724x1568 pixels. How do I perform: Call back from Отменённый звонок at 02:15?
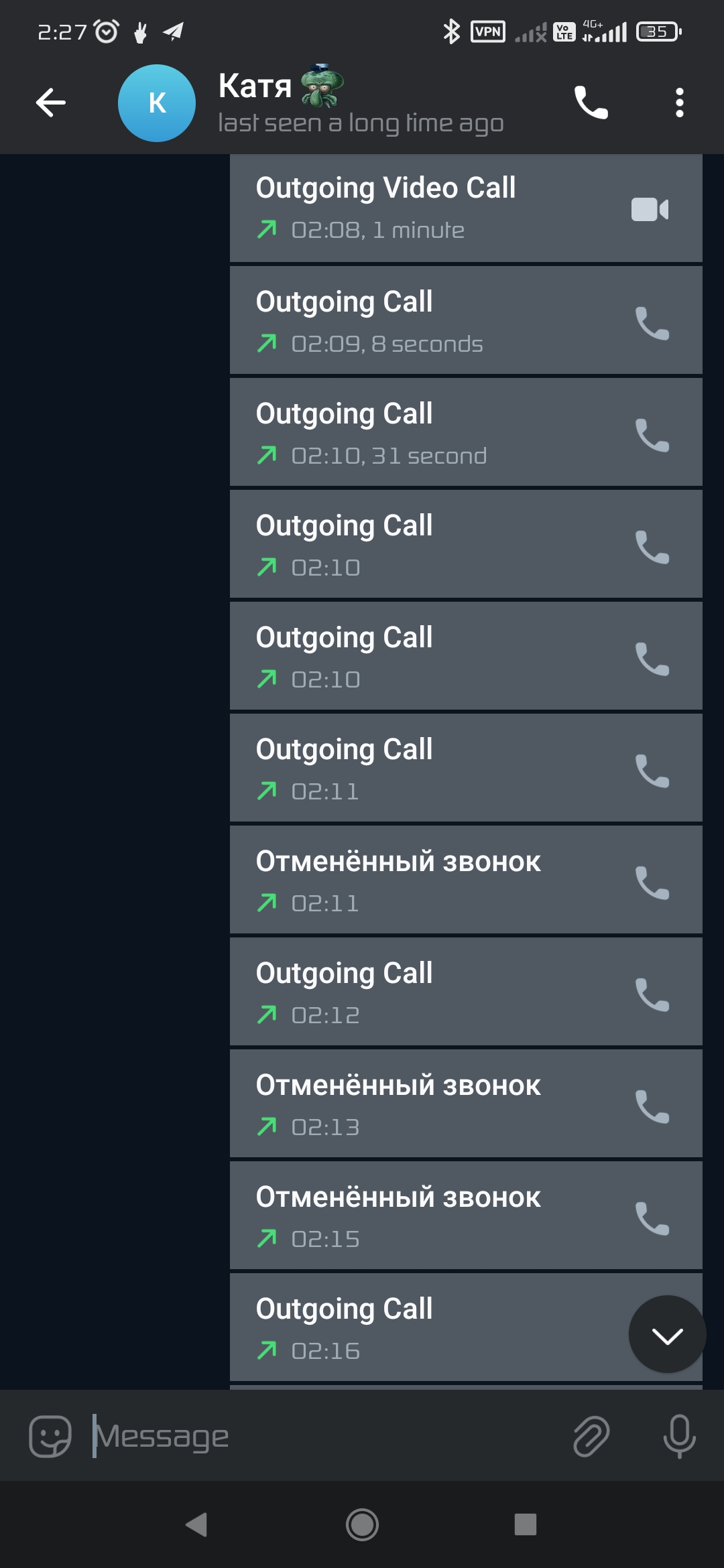point(652,1218)
